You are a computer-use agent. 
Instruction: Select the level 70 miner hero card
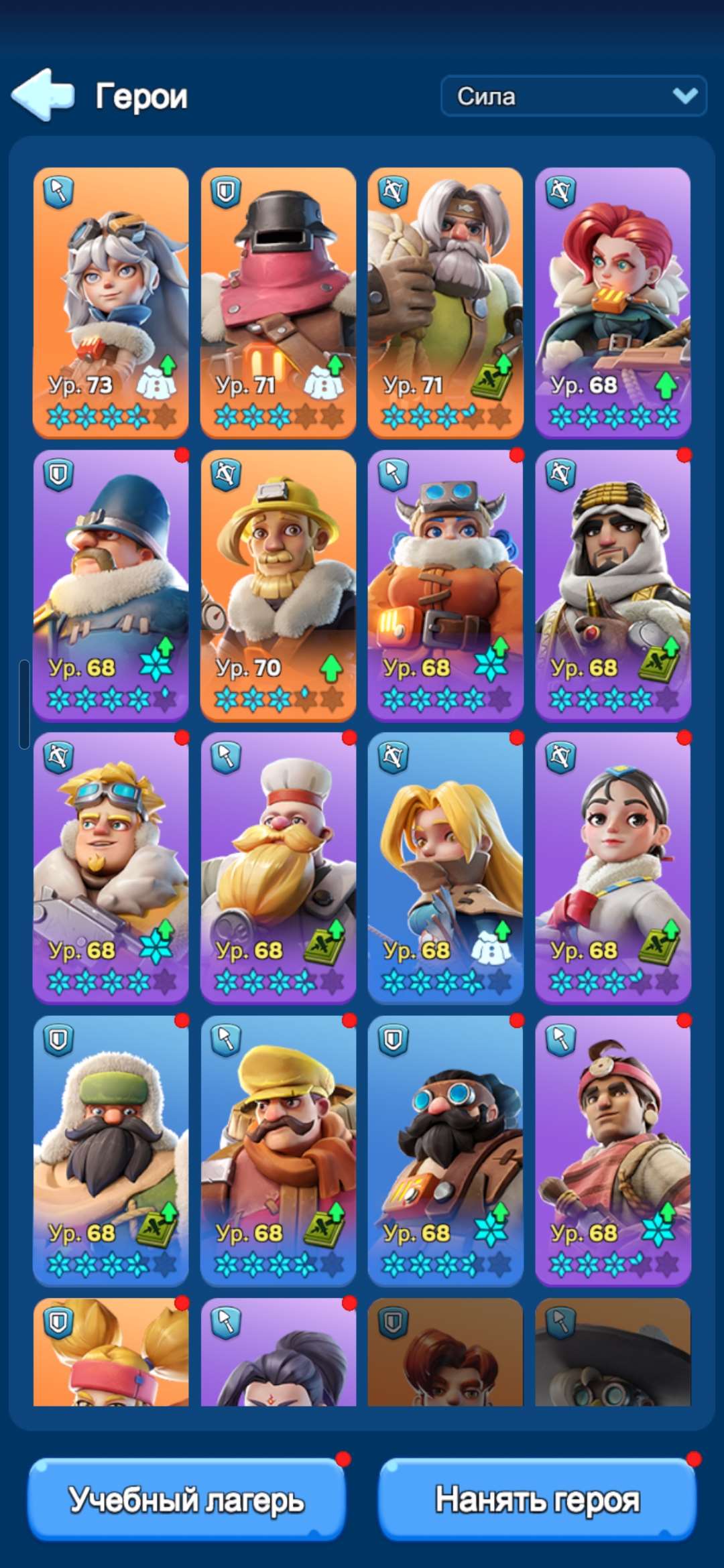278,586
